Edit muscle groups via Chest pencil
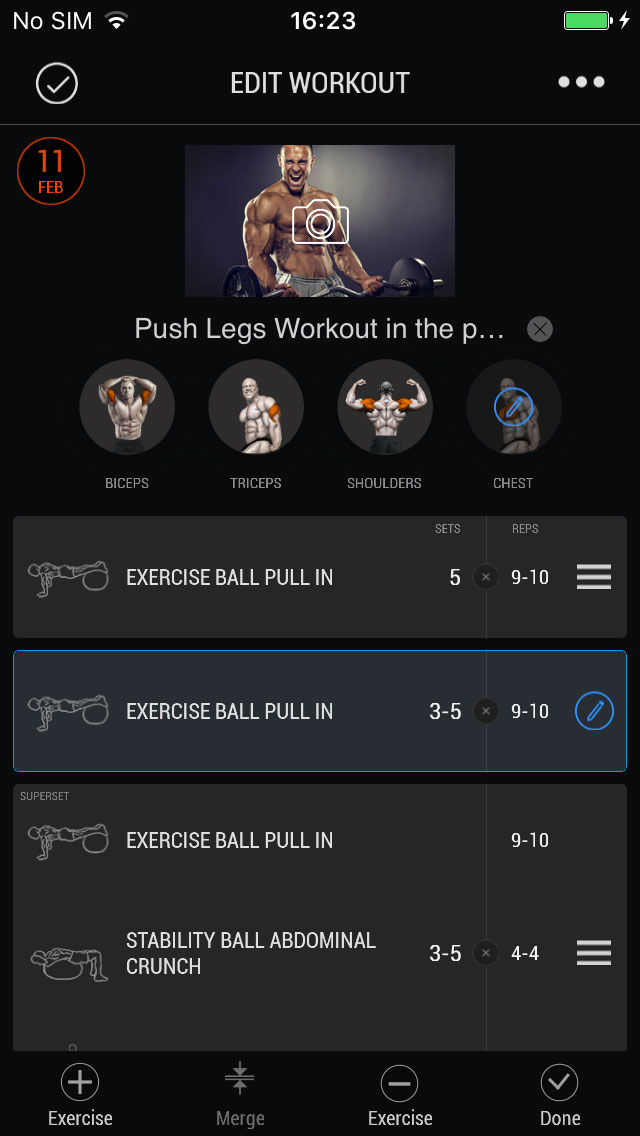640x1136 pixels. [x=513, y=408]
